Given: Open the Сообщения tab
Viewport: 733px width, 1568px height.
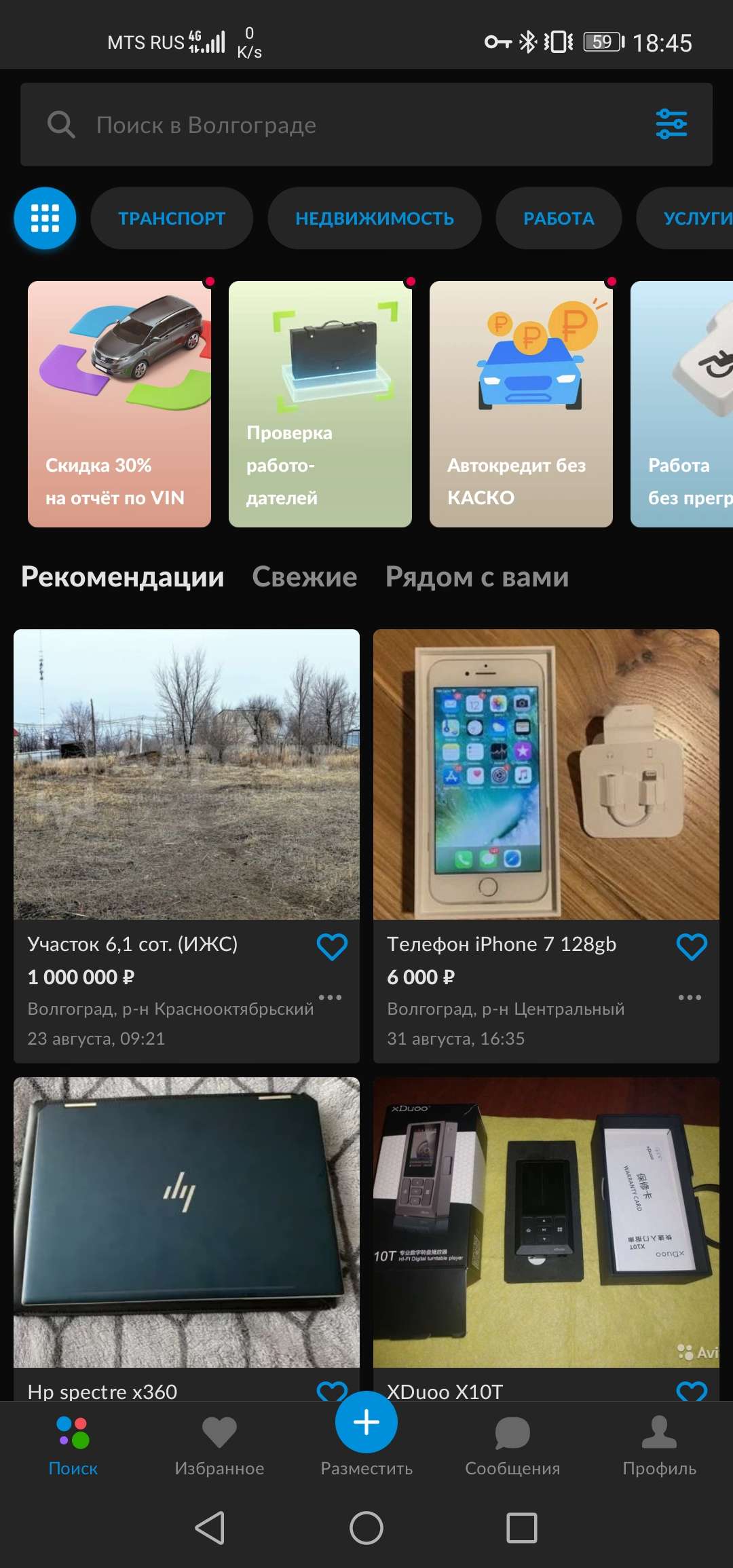Looking at the screenshot, I should click(512, 1446).
